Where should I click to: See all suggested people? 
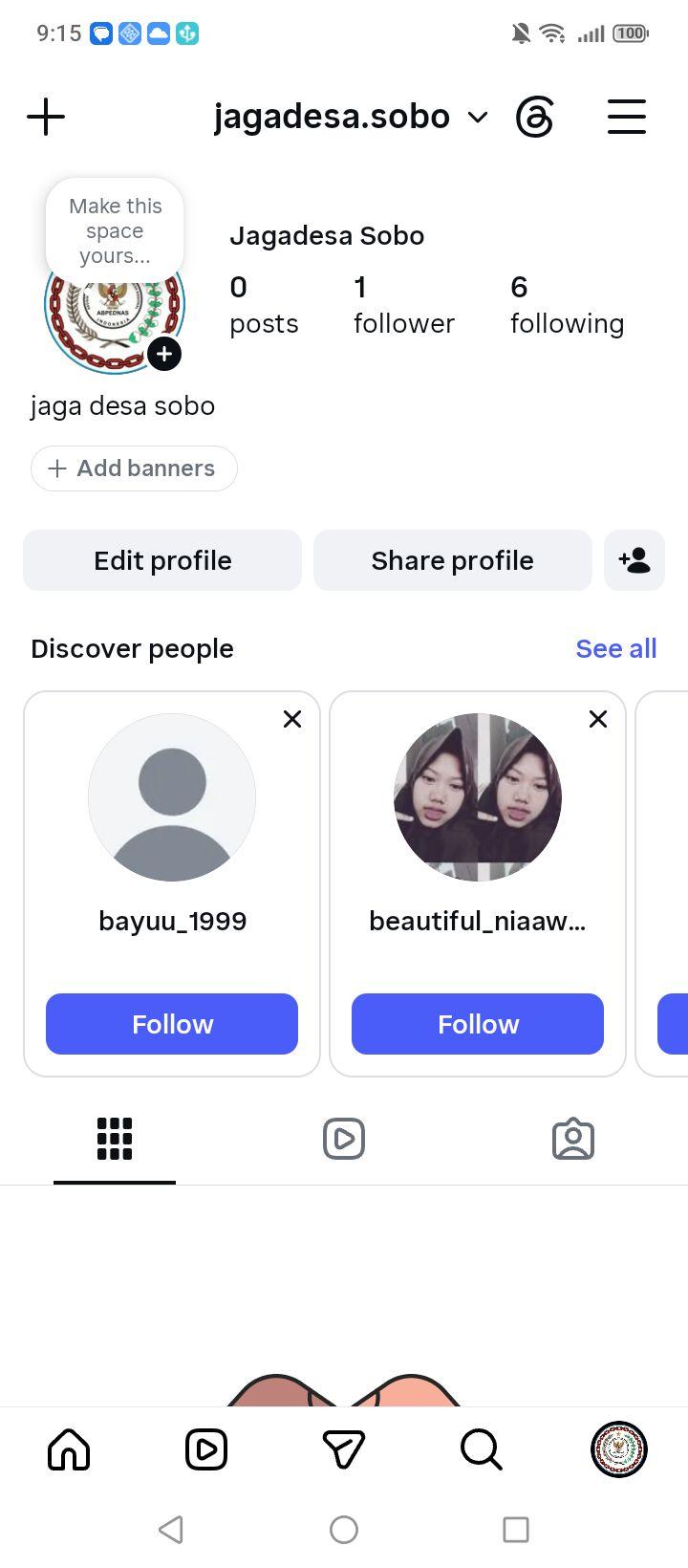point(616,648)
